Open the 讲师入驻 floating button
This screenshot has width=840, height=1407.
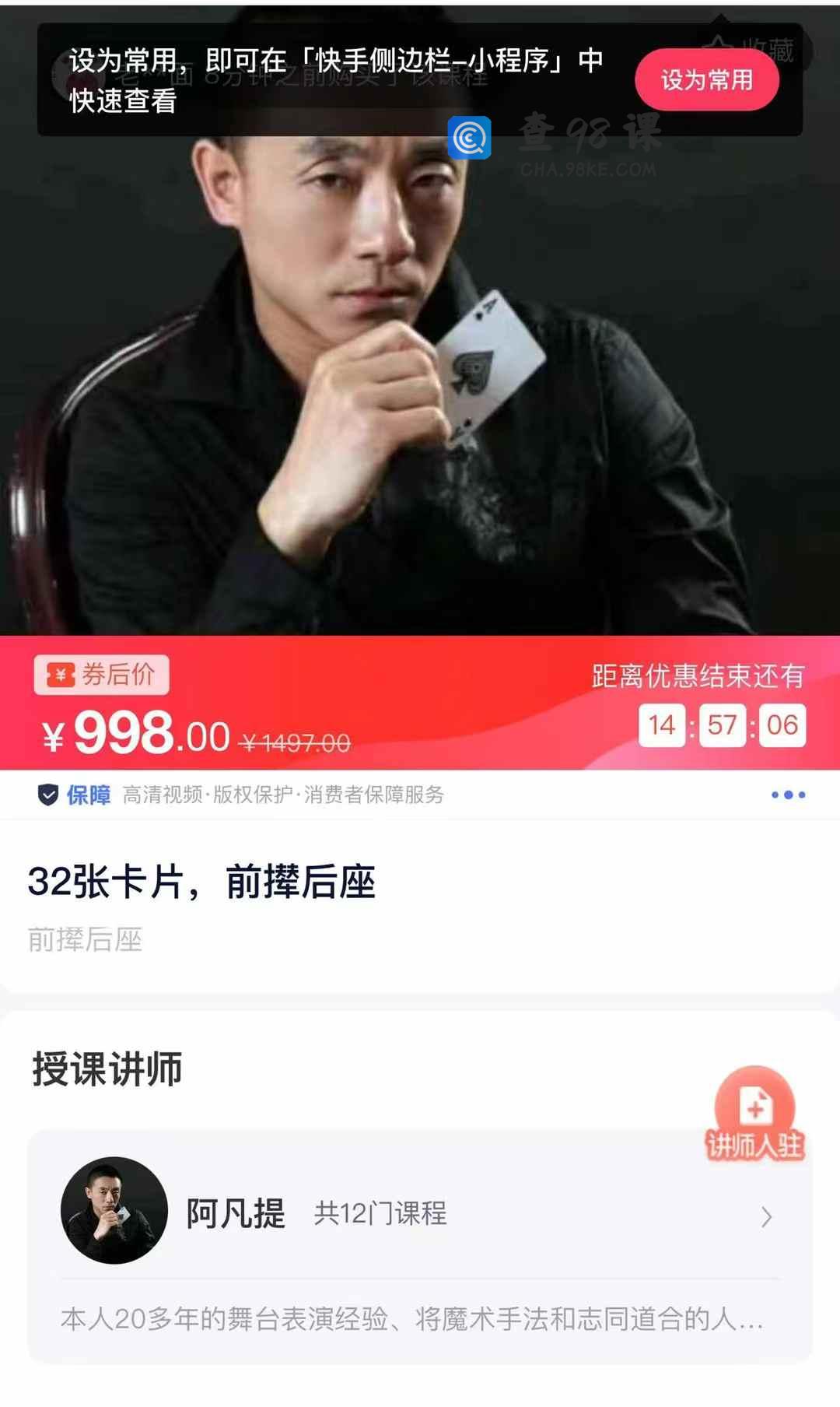click(754, 1115)
